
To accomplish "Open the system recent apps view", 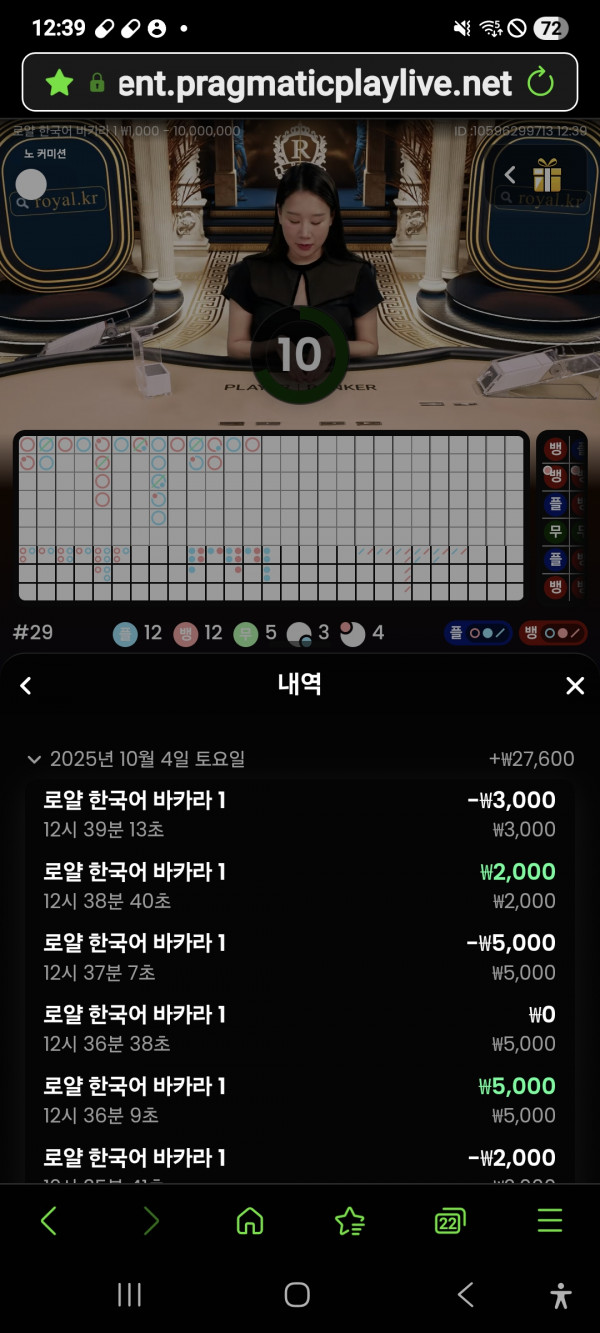I will tap(129, 1295).
